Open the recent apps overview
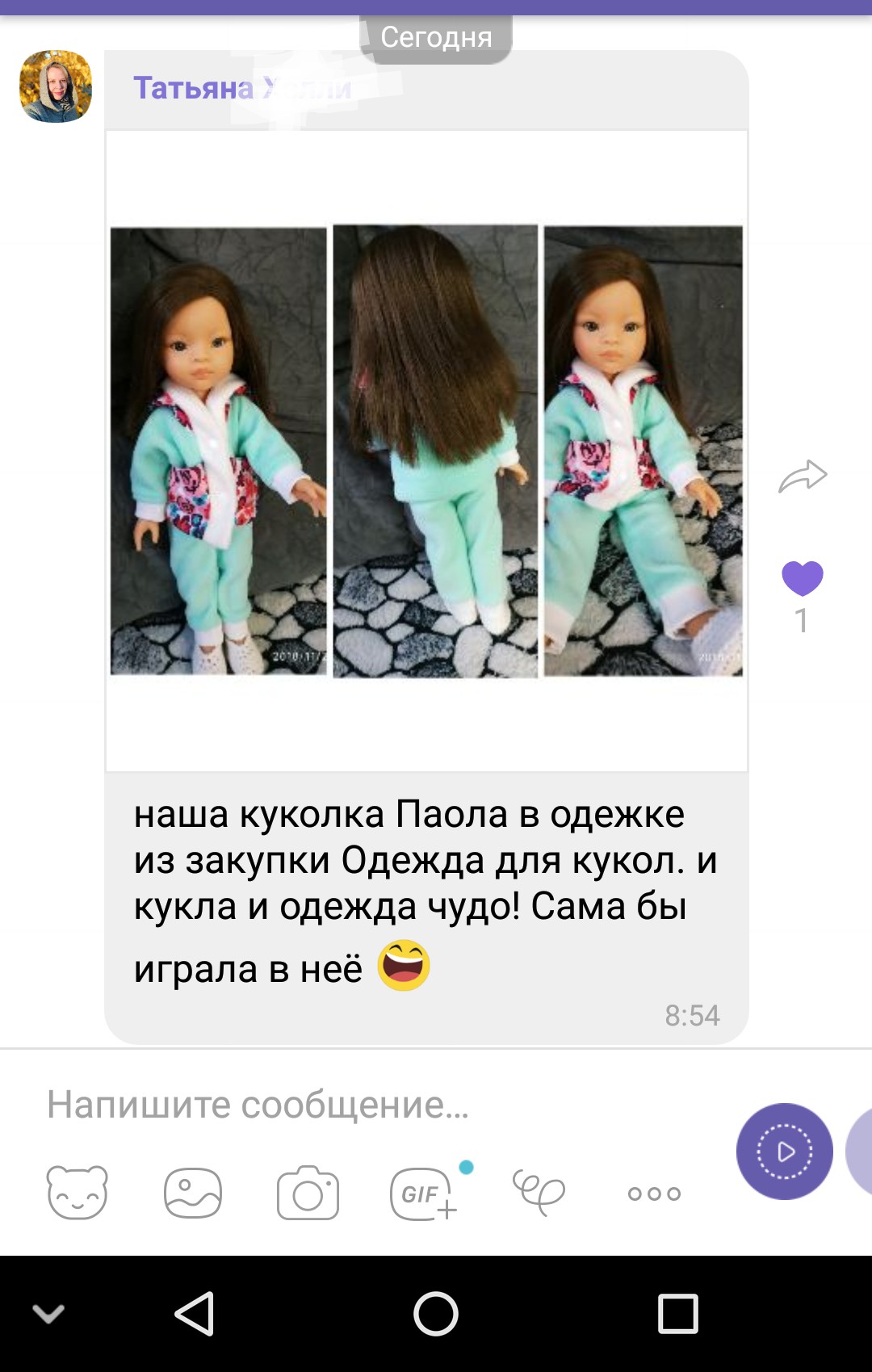This screenshot has width=872, height=1372. [677, 1314]
